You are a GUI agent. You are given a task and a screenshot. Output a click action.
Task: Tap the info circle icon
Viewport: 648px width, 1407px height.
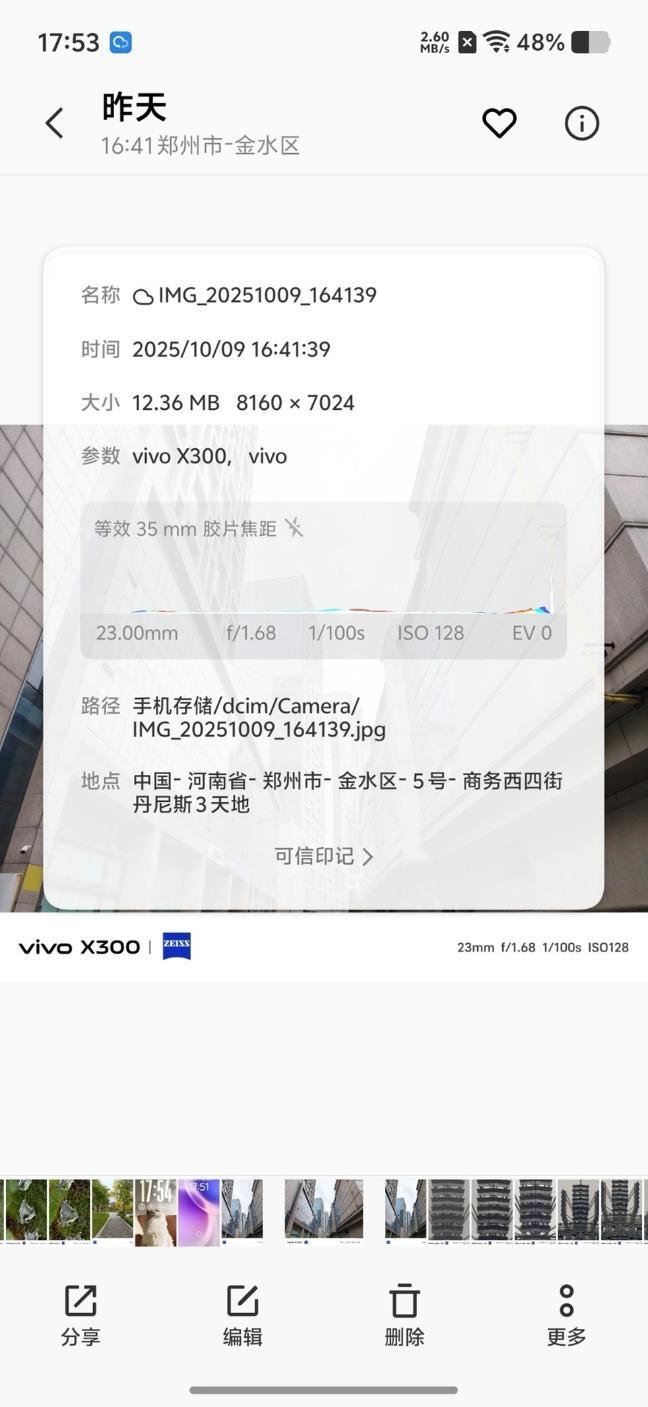(581, 123)
